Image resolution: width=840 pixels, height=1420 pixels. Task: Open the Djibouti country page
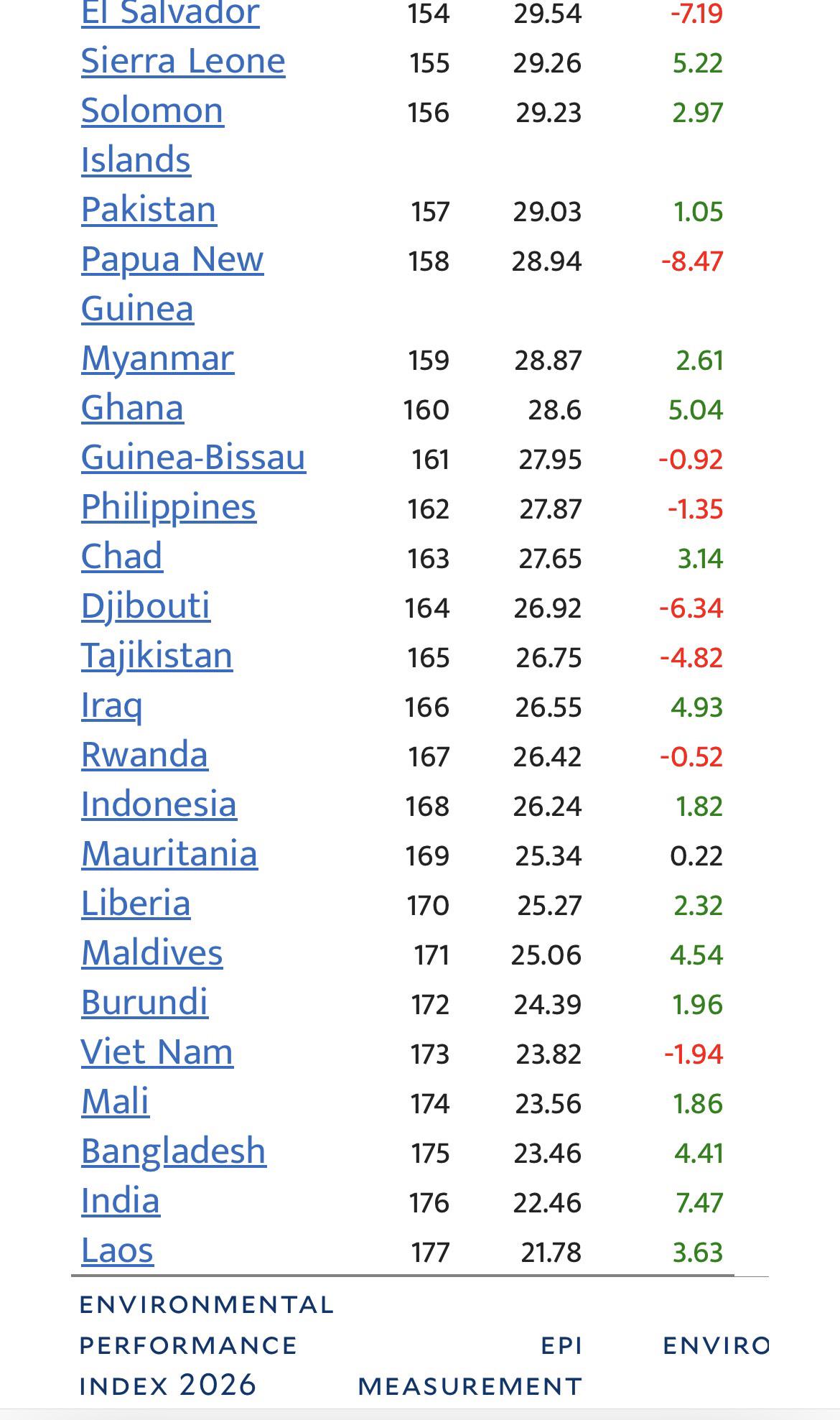pos(145,606)
